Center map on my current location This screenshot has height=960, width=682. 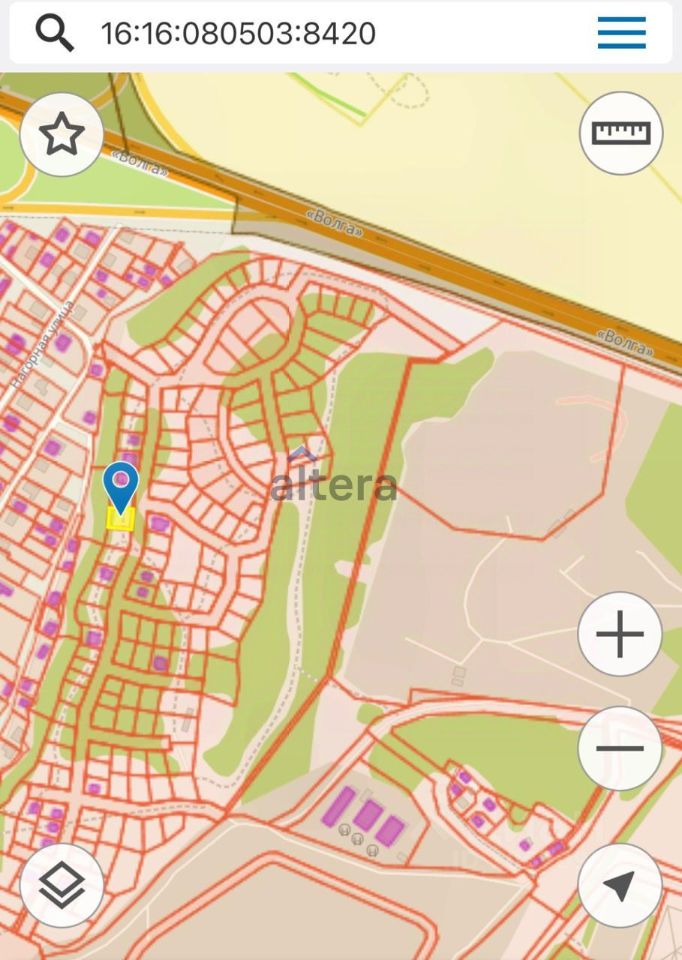pyautogui.click(x=620, y=885)
